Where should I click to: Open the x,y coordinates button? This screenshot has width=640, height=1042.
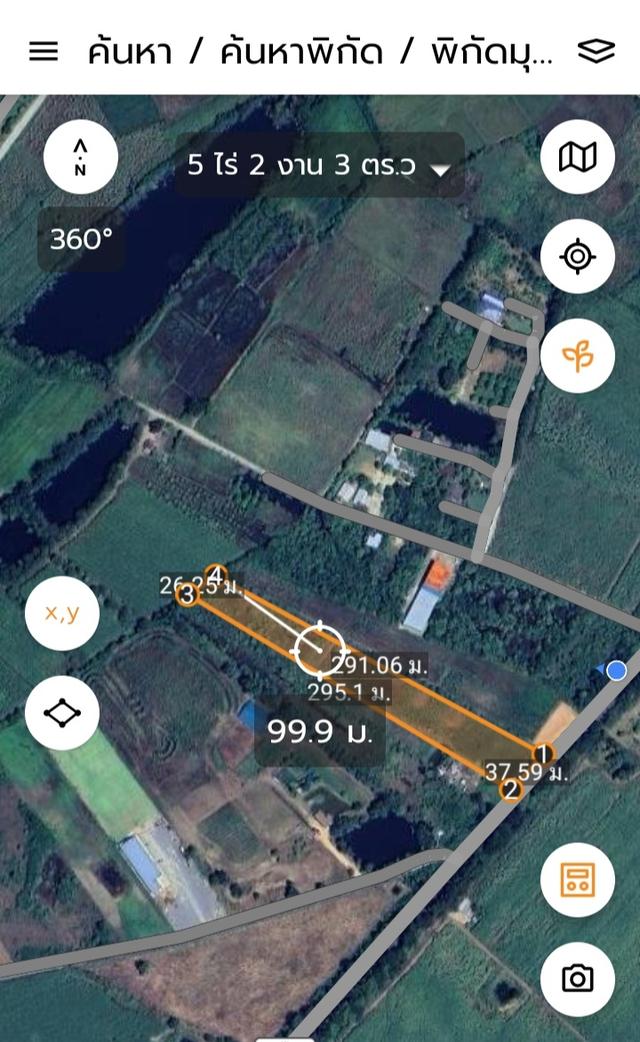62,613
